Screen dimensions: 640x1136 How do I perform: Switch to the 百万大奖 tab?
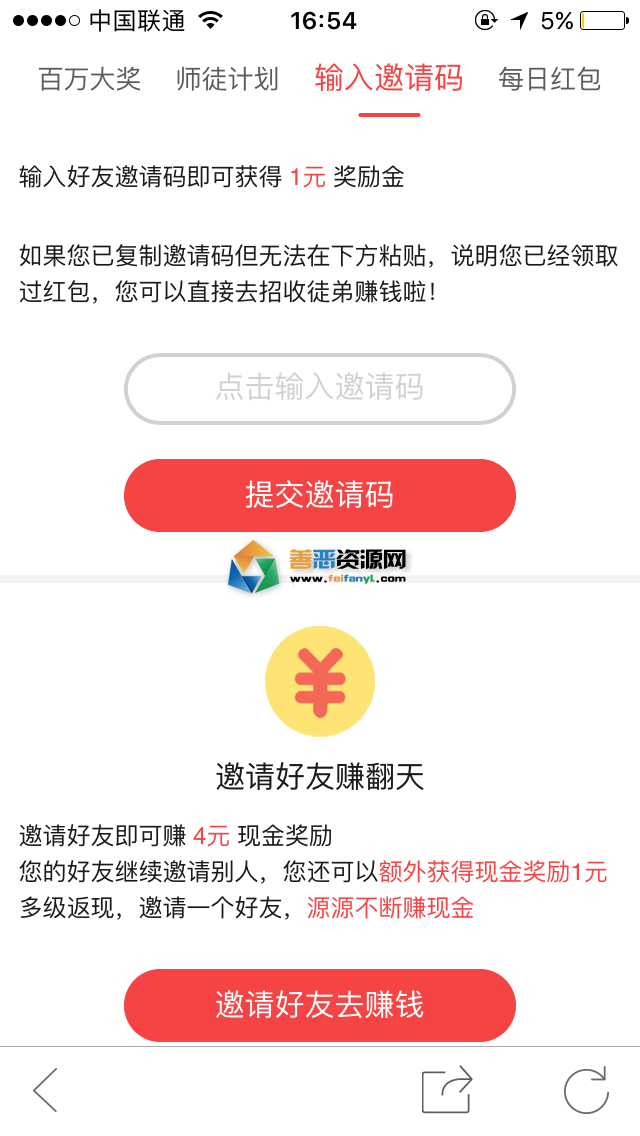(x=90, y=79)
